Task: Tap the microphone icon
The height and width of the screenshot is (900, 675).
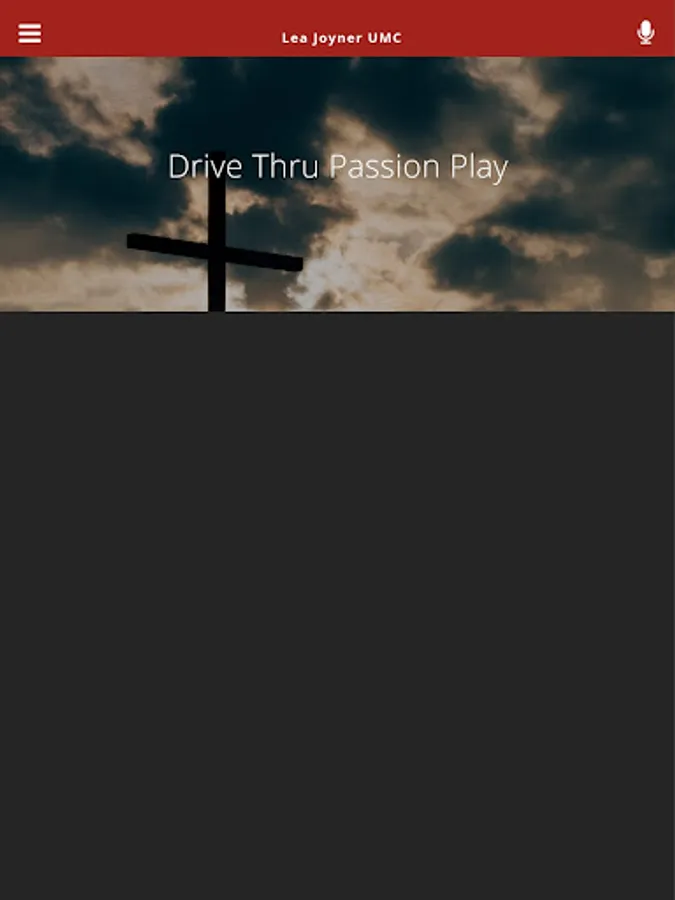Action: [645, 32]
